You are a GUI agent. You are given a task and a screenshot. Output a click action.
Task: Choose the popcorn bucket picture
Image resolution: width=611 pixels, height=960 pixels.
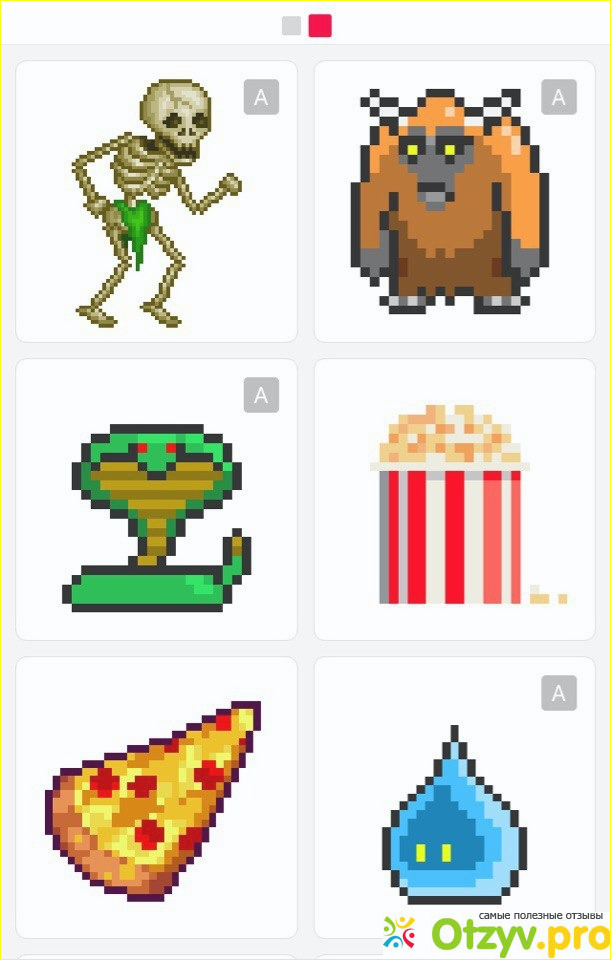[454, 500]
